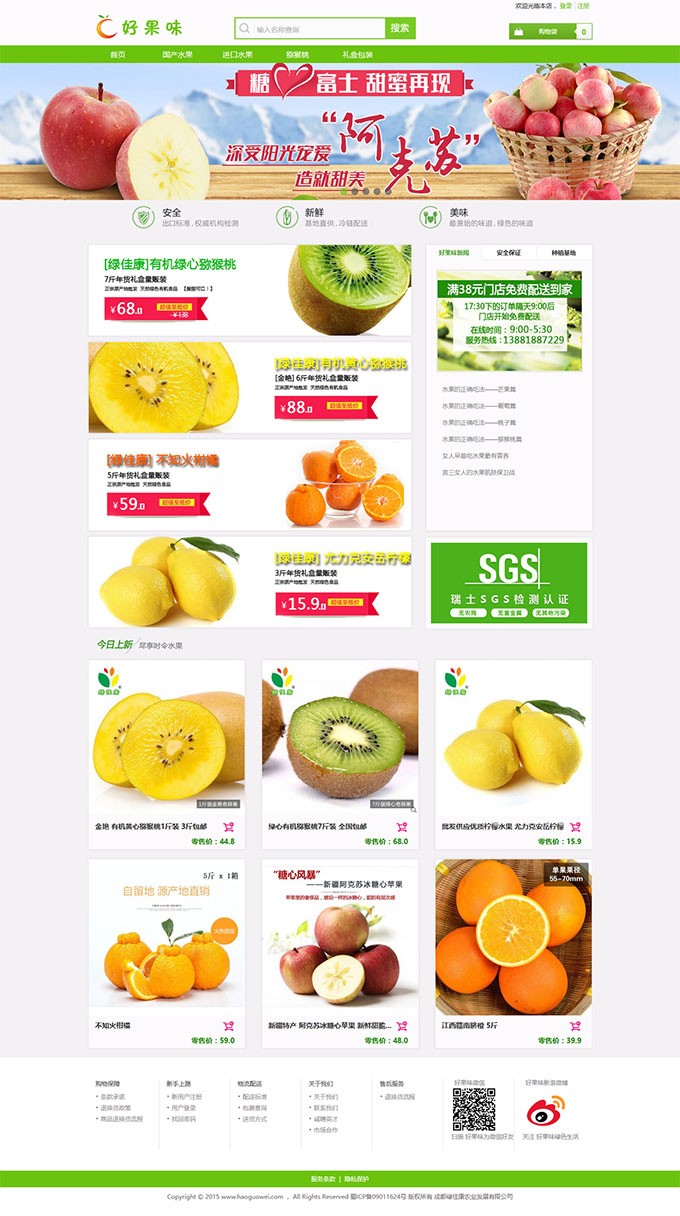
Task: Tap the 登录 link
Action: pos(566,6)
